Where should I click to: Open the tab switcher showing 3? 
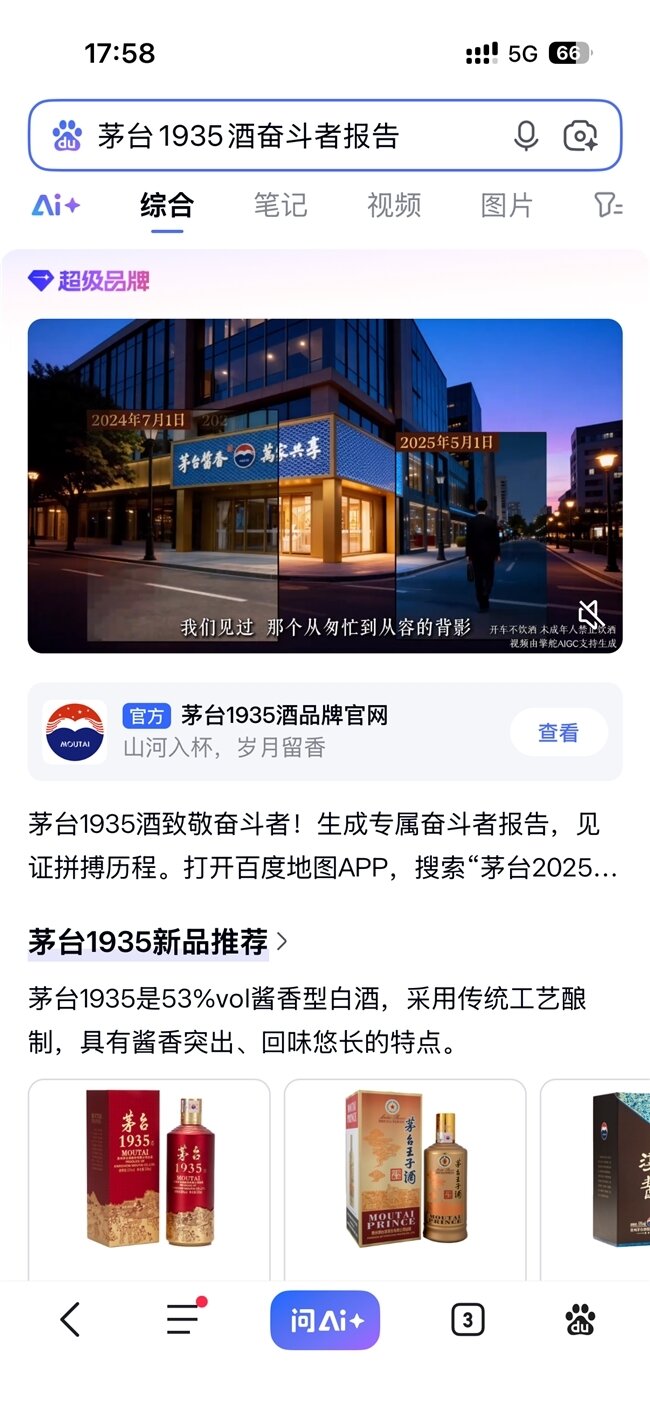[x=467, y=1320]
